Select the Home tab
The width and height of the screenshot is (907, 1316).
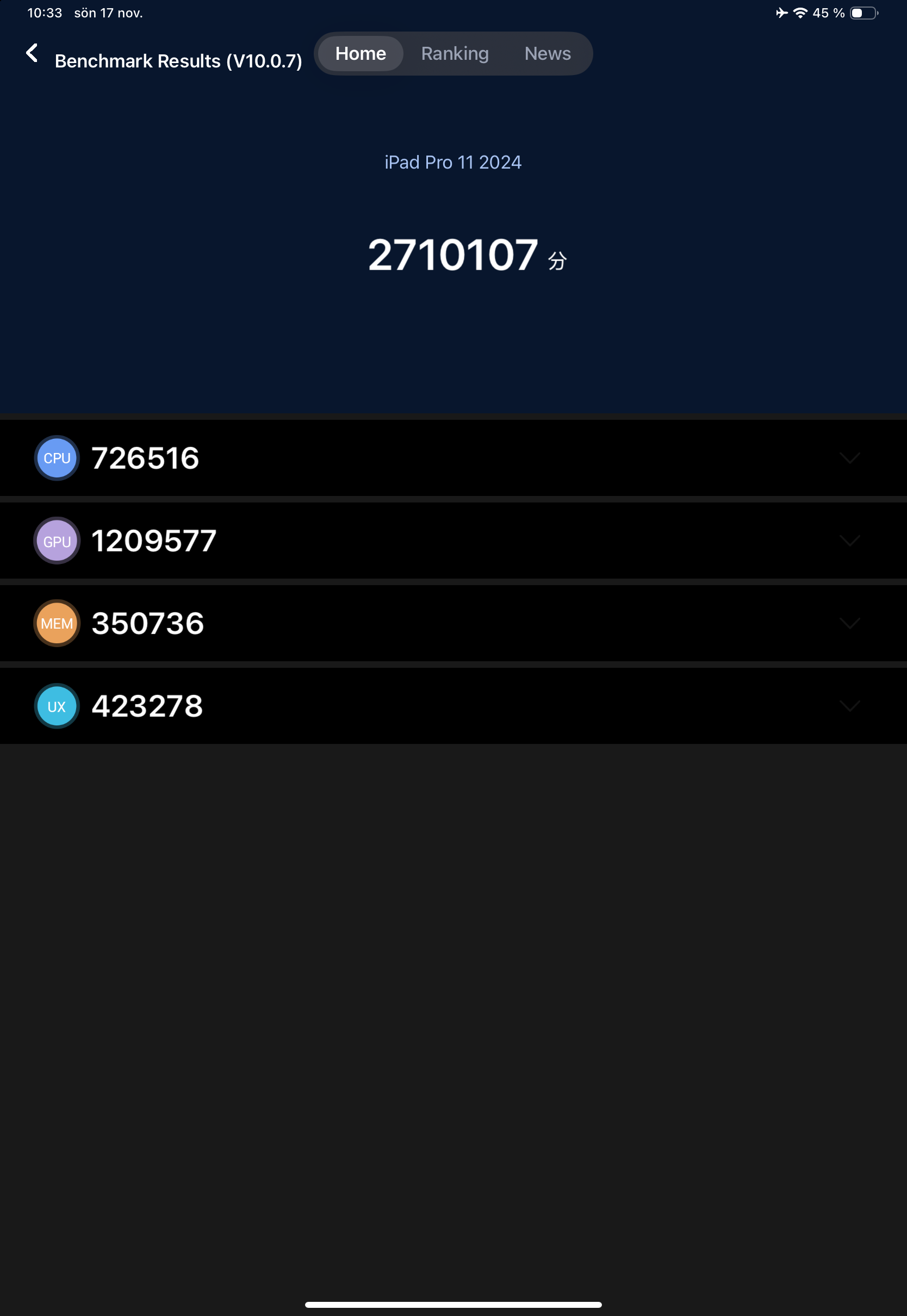tap(361, 53)
